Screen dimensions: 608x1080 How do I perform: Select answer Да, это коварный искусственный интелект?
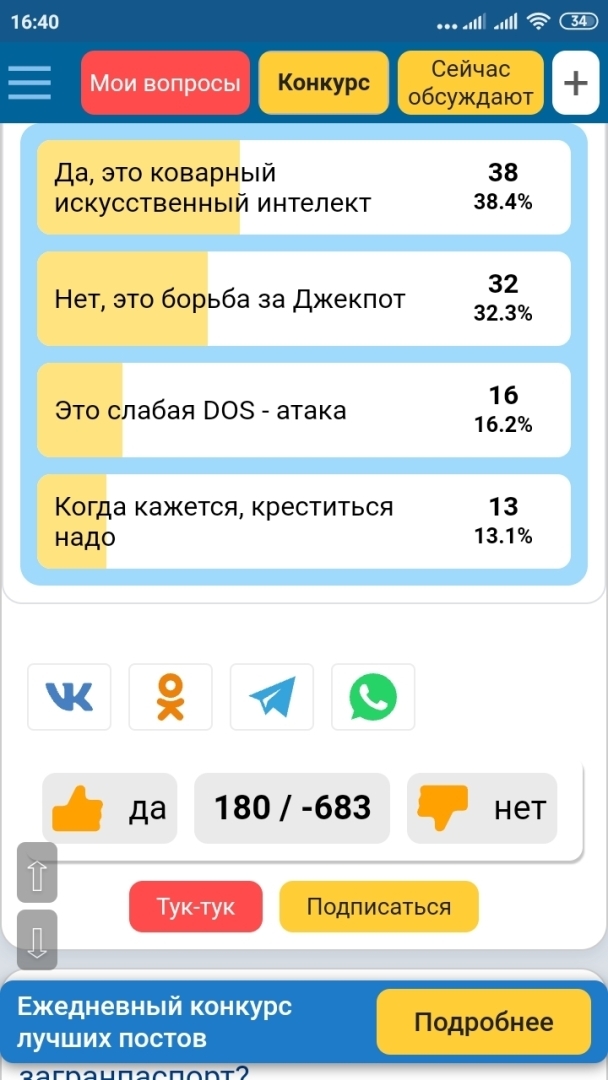point(303,188)
